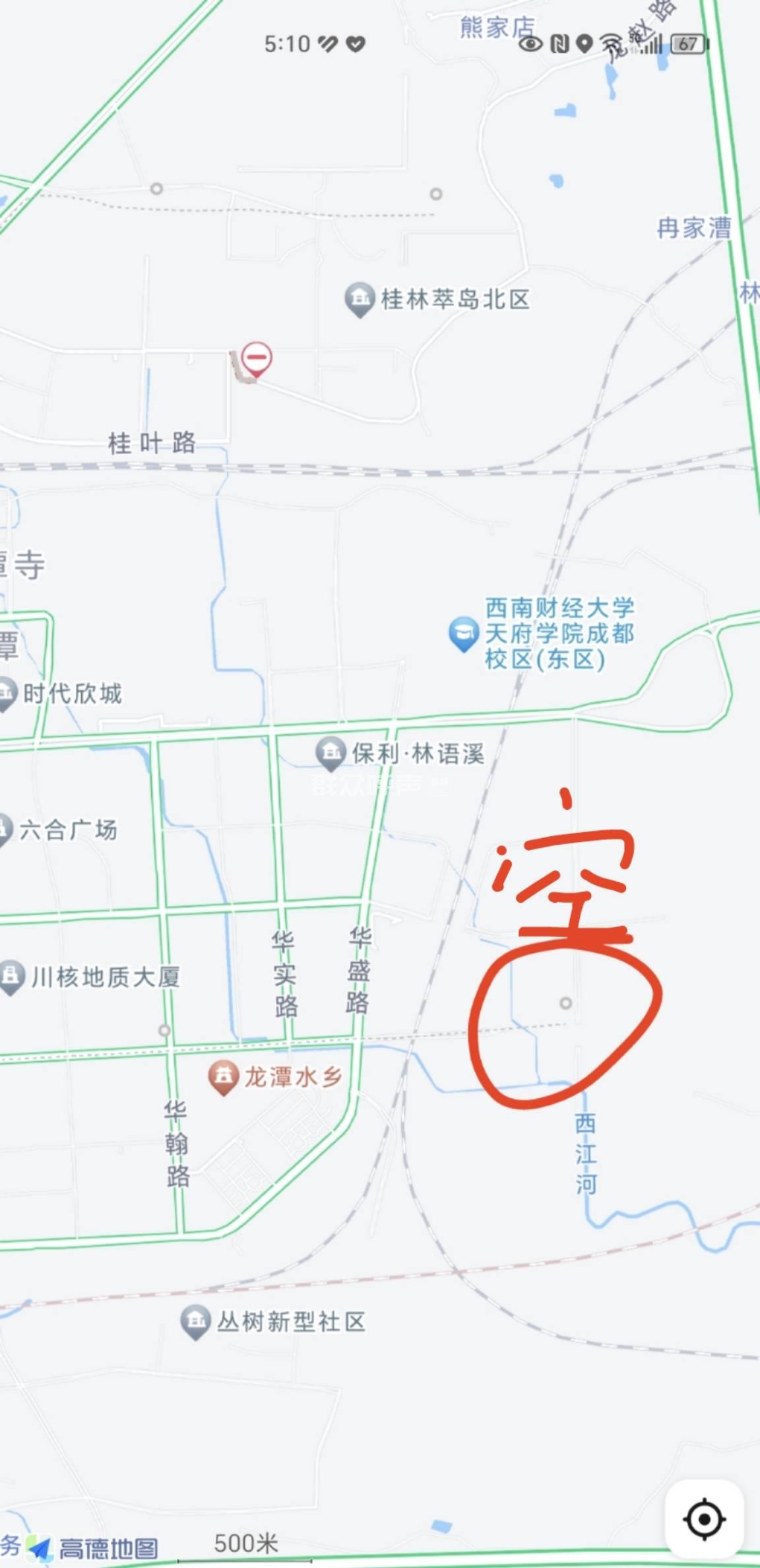Tap the 六合广场 place marker

pyautogui.click(x=5, y=829)
